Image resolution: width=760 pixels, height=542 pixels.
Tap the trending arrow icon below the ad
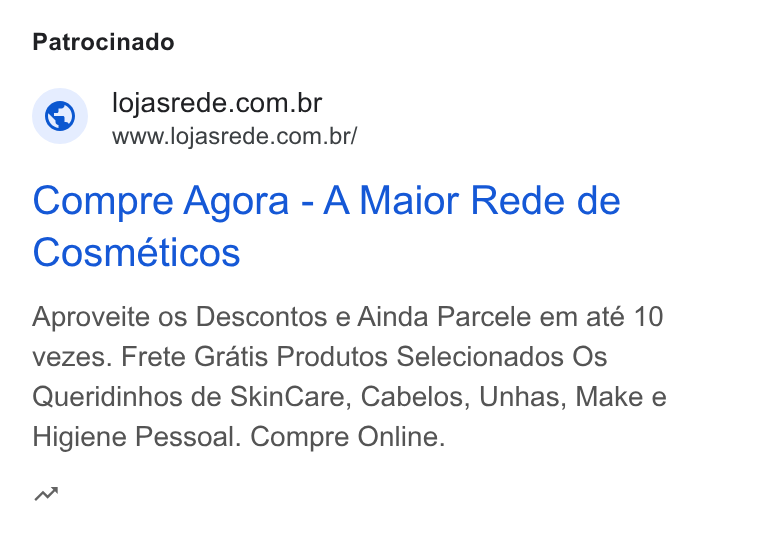tap(47, 494)
